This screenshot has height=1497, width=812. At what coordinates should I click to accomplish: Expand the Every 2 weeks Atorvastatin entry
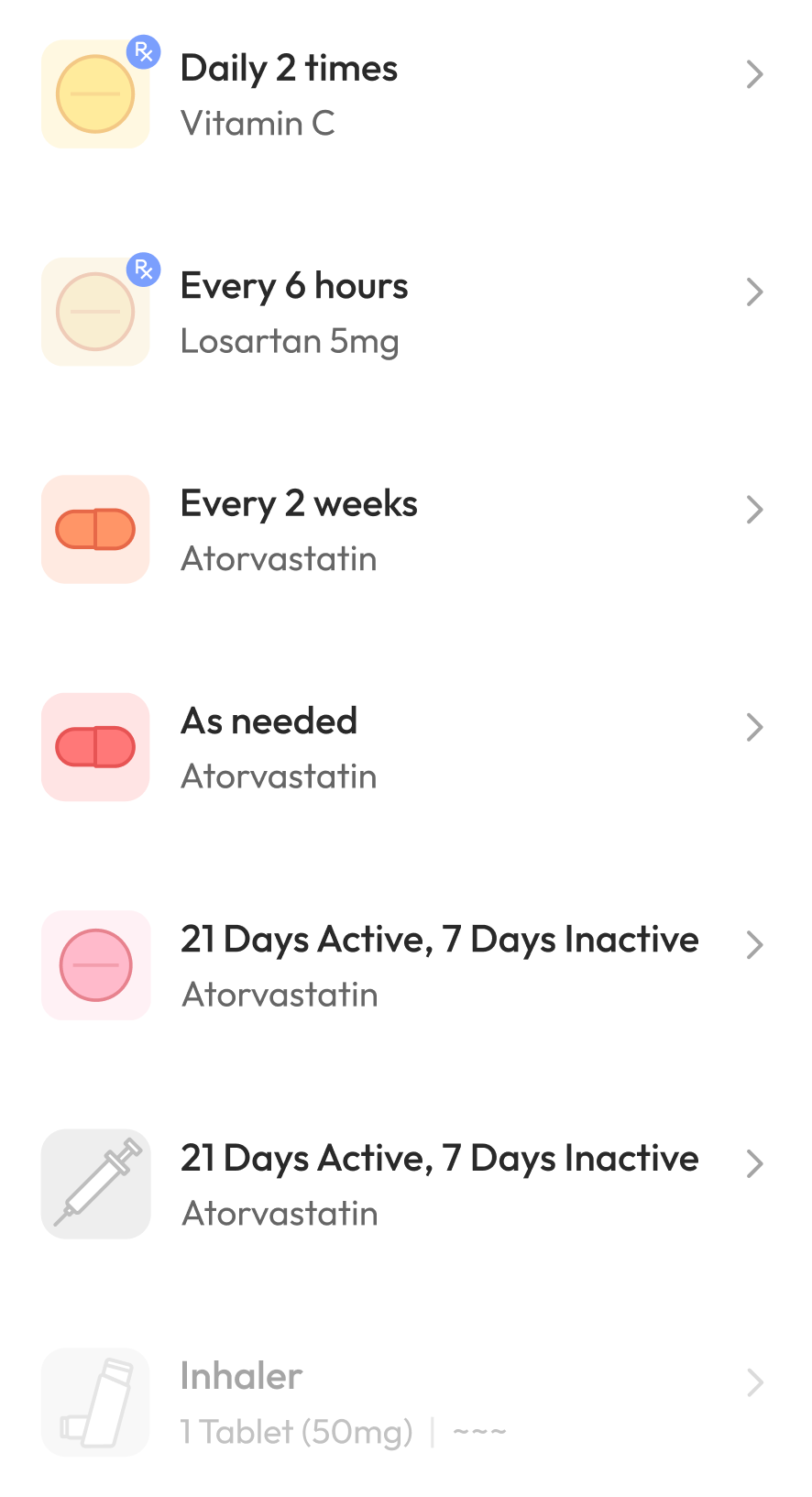[x=753, y=510]
